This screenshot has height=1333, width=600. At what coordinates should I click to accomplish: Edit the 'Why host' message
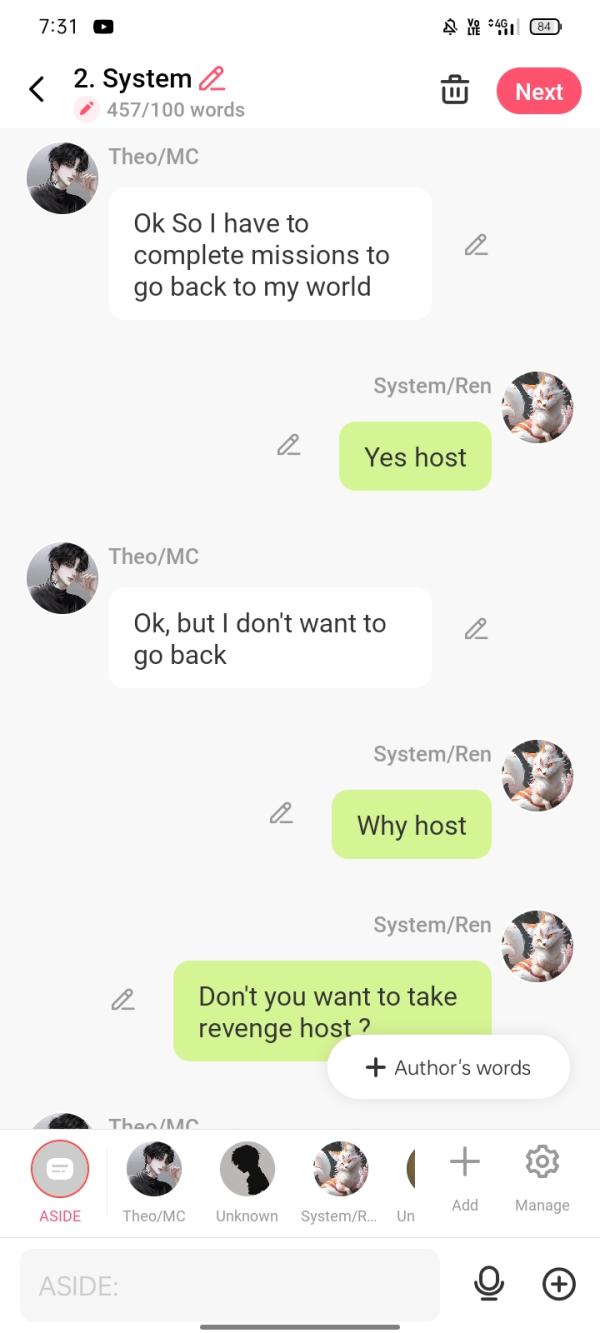(281, 813)
